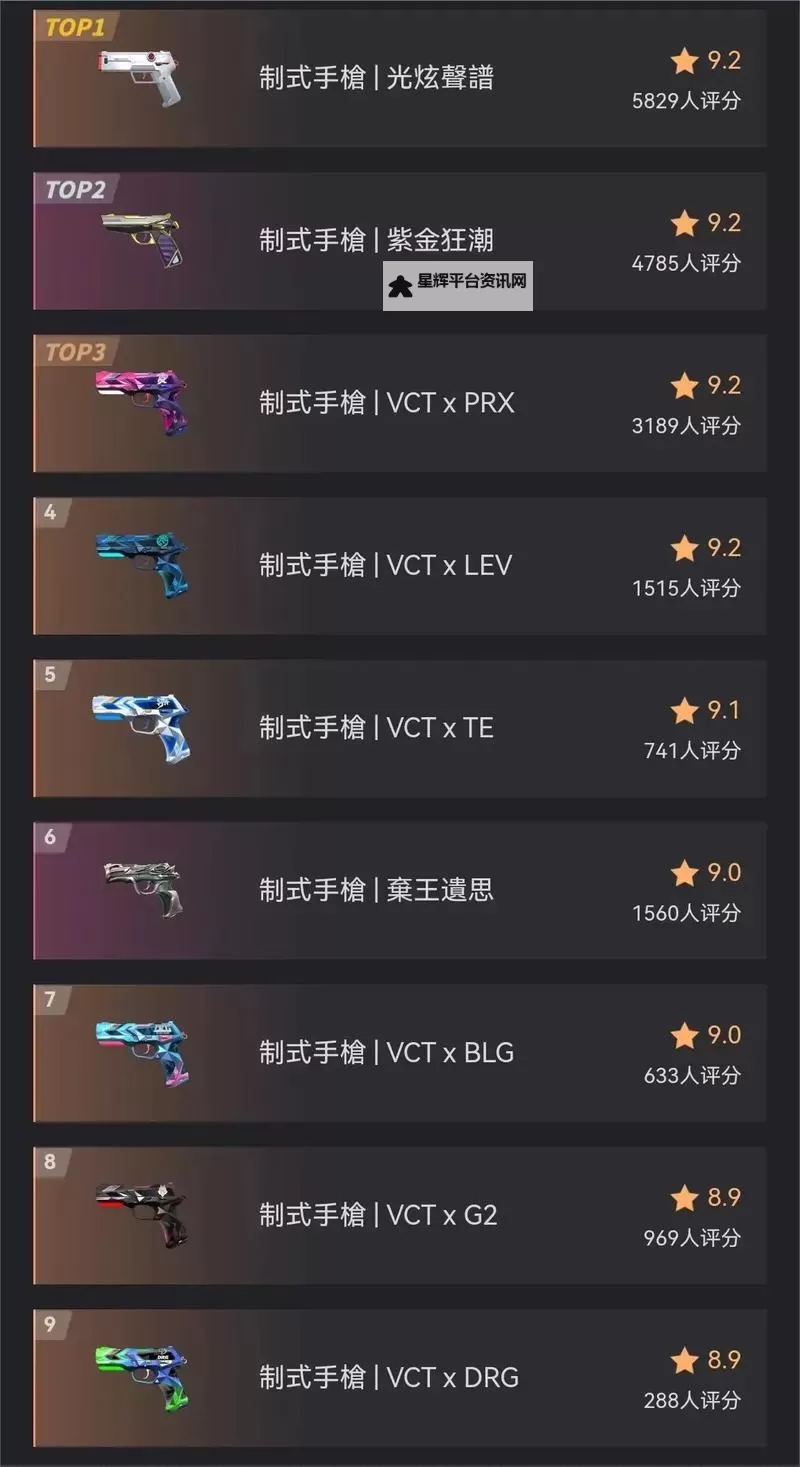
Task: View the VCT x LEV pistol skin
Action: click(400, 565)
